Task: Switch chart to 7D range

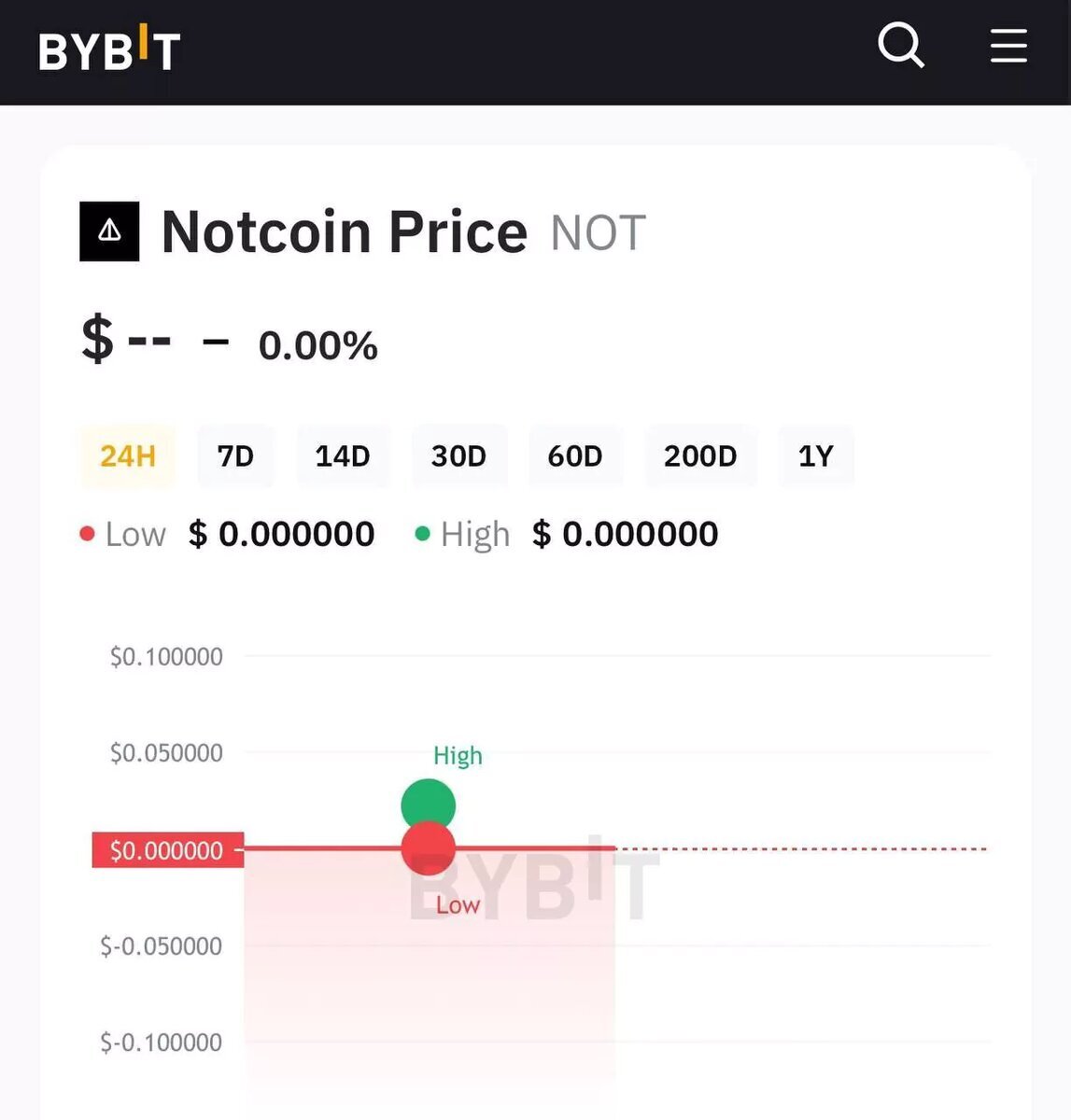Action: pos(235,456)
